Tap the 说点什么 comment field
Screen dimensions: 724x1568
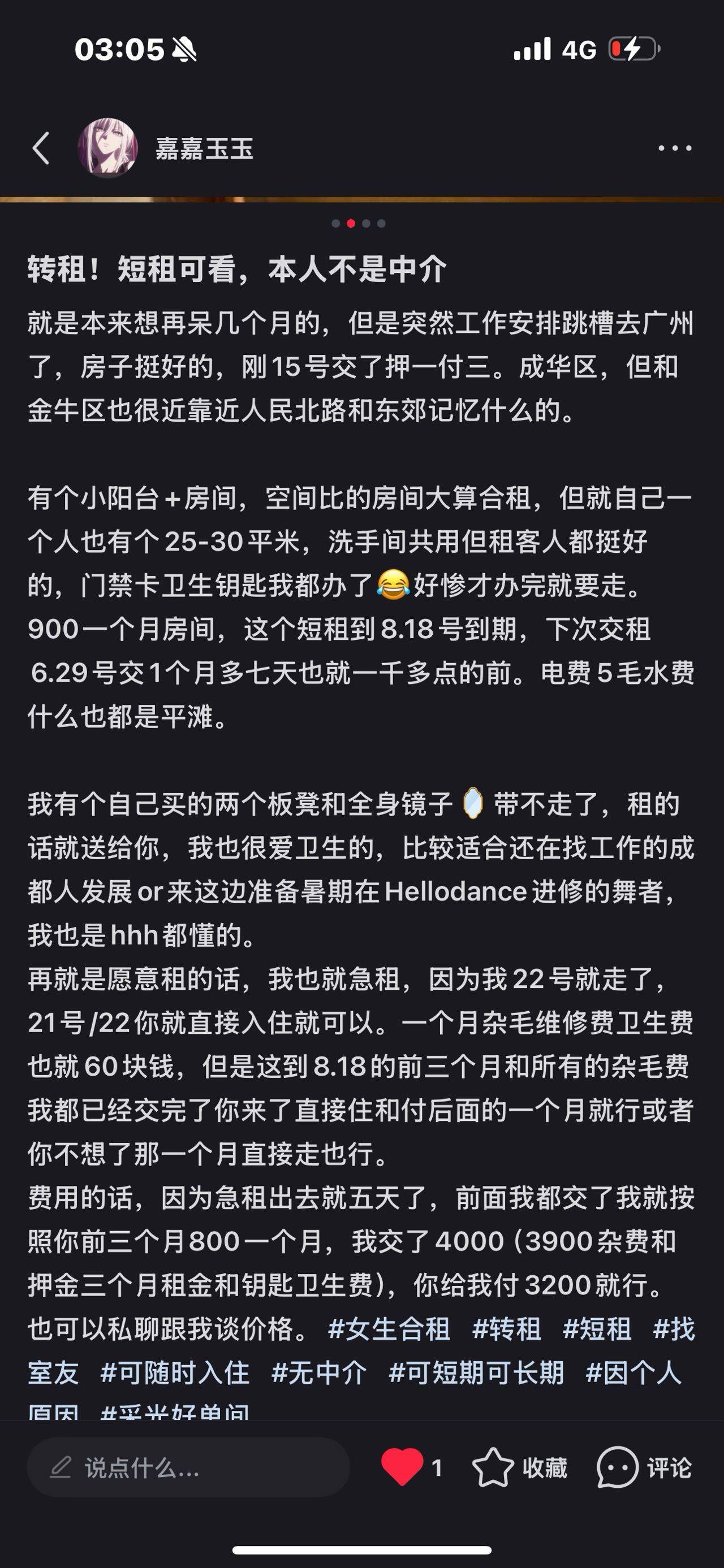188,1467
